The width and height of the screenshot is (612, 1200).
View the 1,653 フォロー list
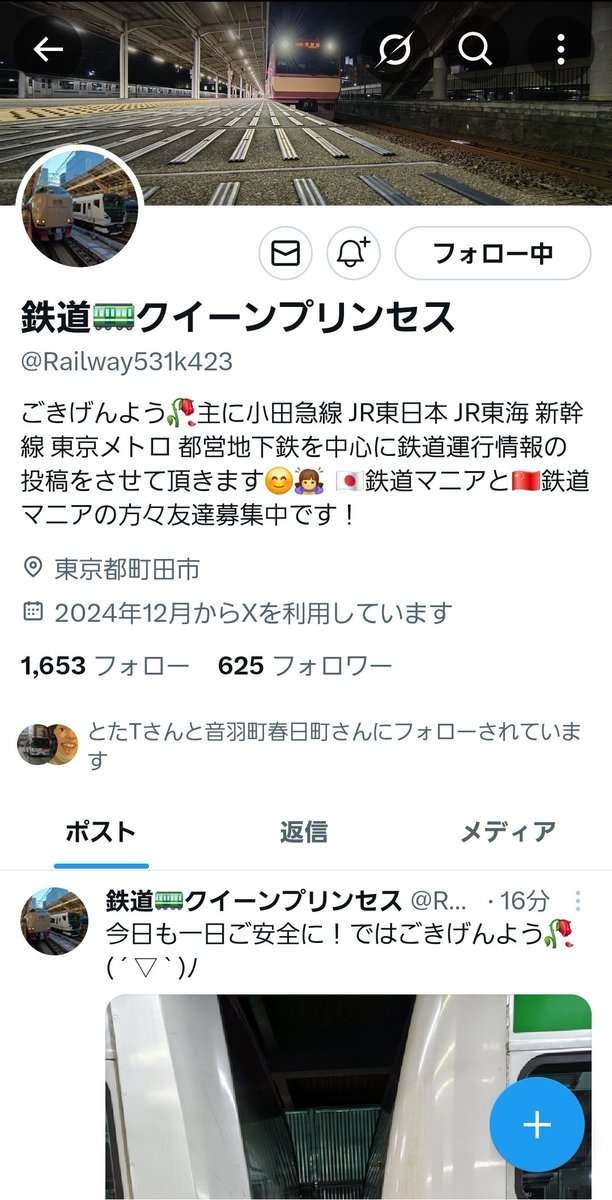pos(105,665)
